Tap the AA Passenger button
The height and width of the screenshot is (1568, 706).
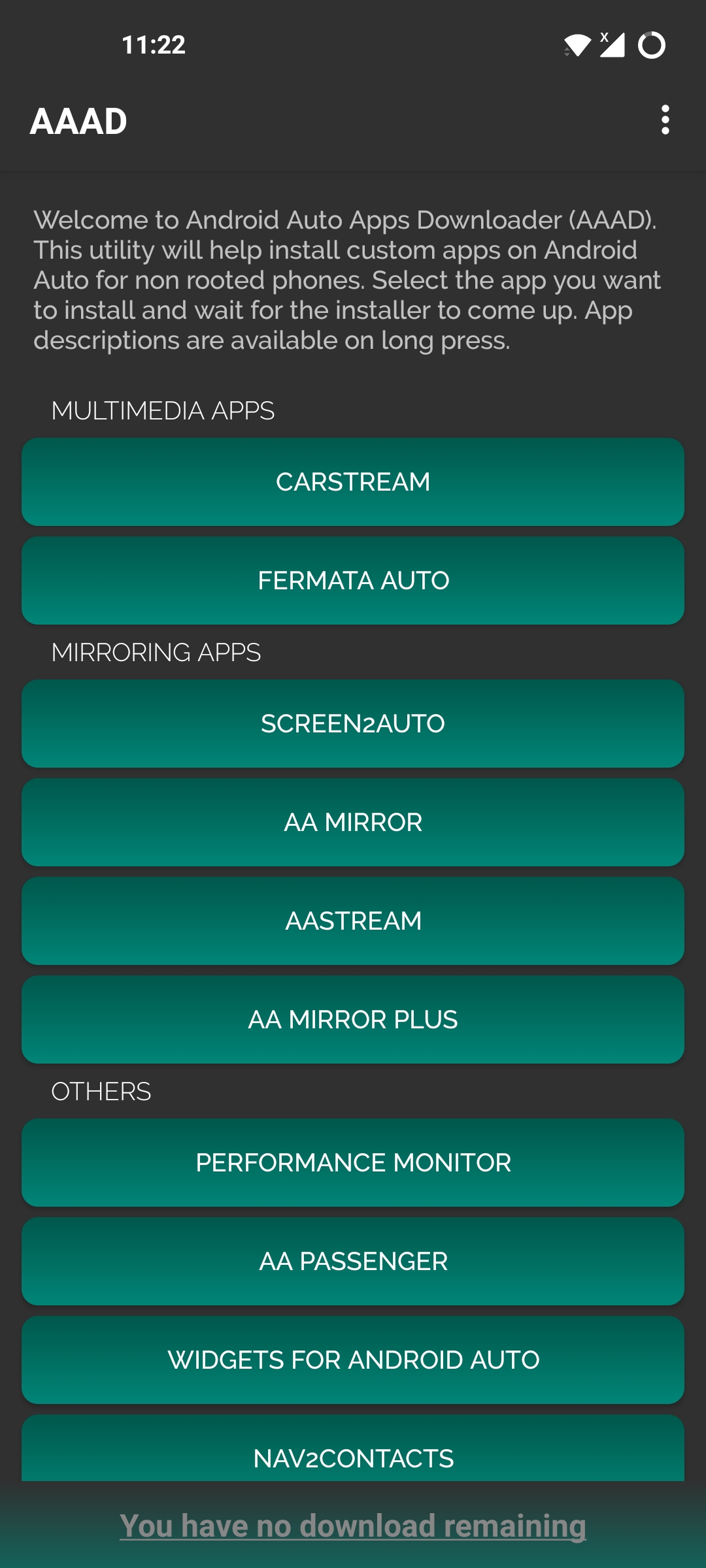coord(353,1262)
